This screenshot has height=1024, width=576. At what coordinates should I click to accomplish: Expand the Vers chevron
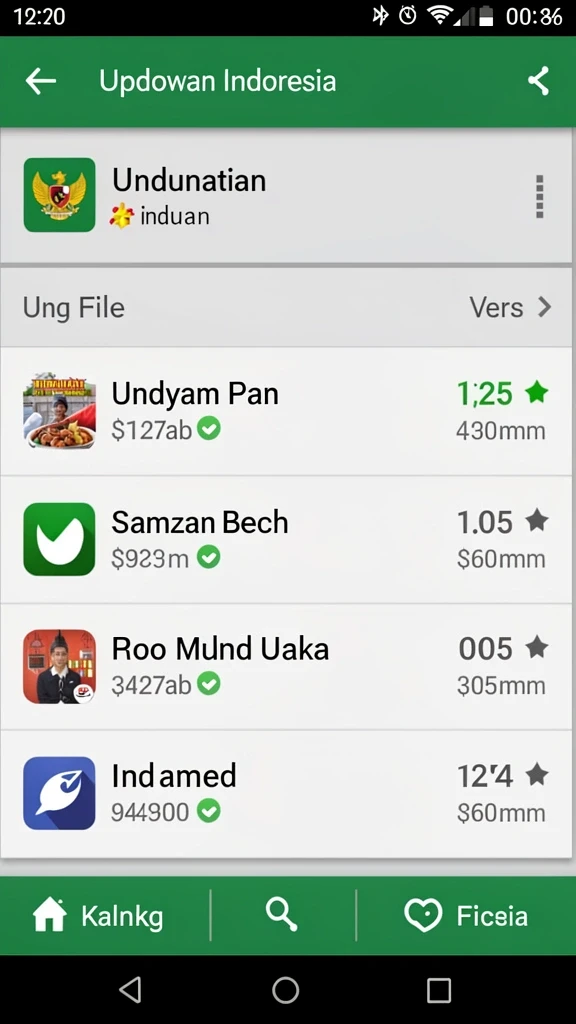point(545,307)
